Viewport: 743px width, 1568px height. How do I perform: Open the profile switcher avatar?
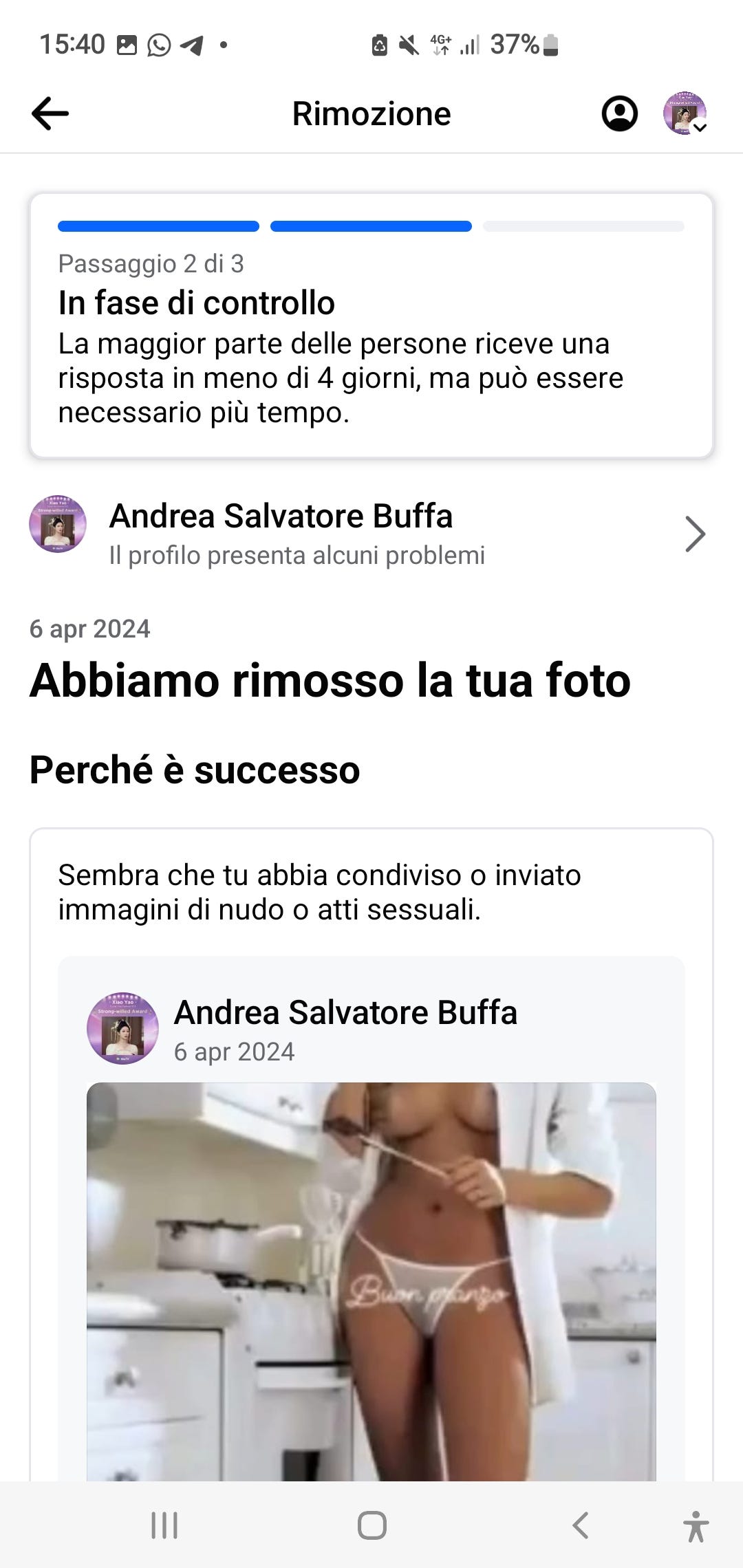(685, 113)
